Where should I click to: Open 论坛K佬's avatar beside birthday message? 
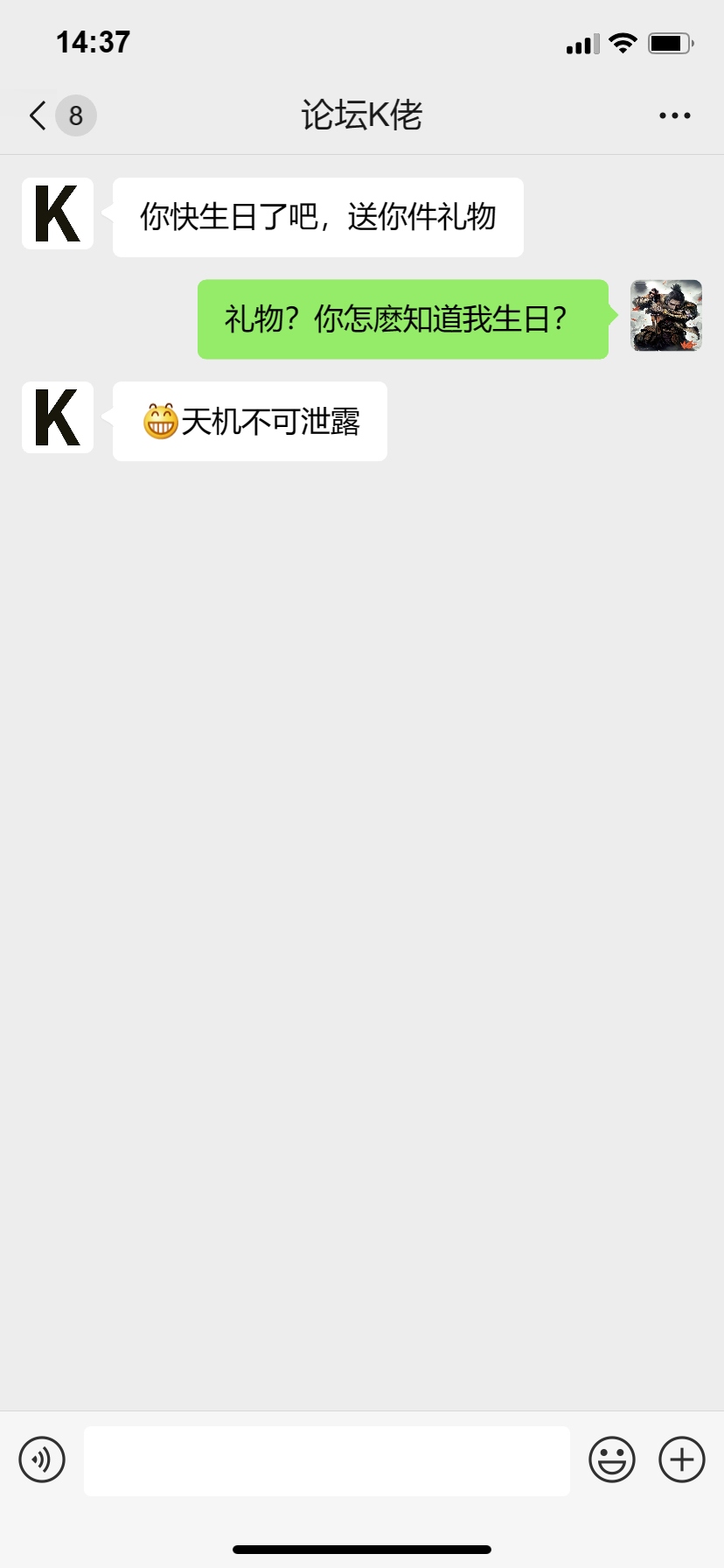(x=58, y=214)
